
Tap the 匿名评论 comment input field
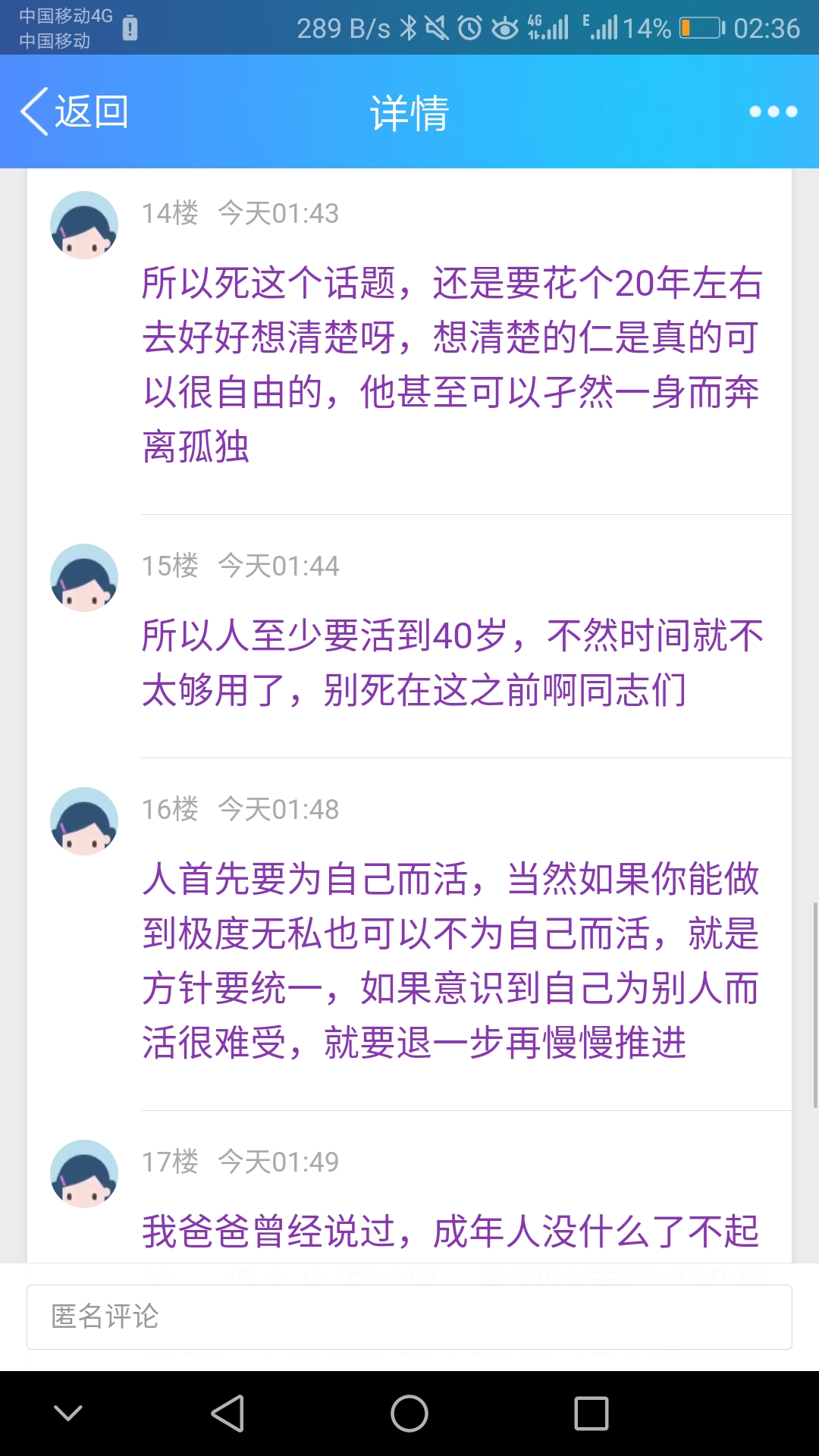click(409, 1316)
